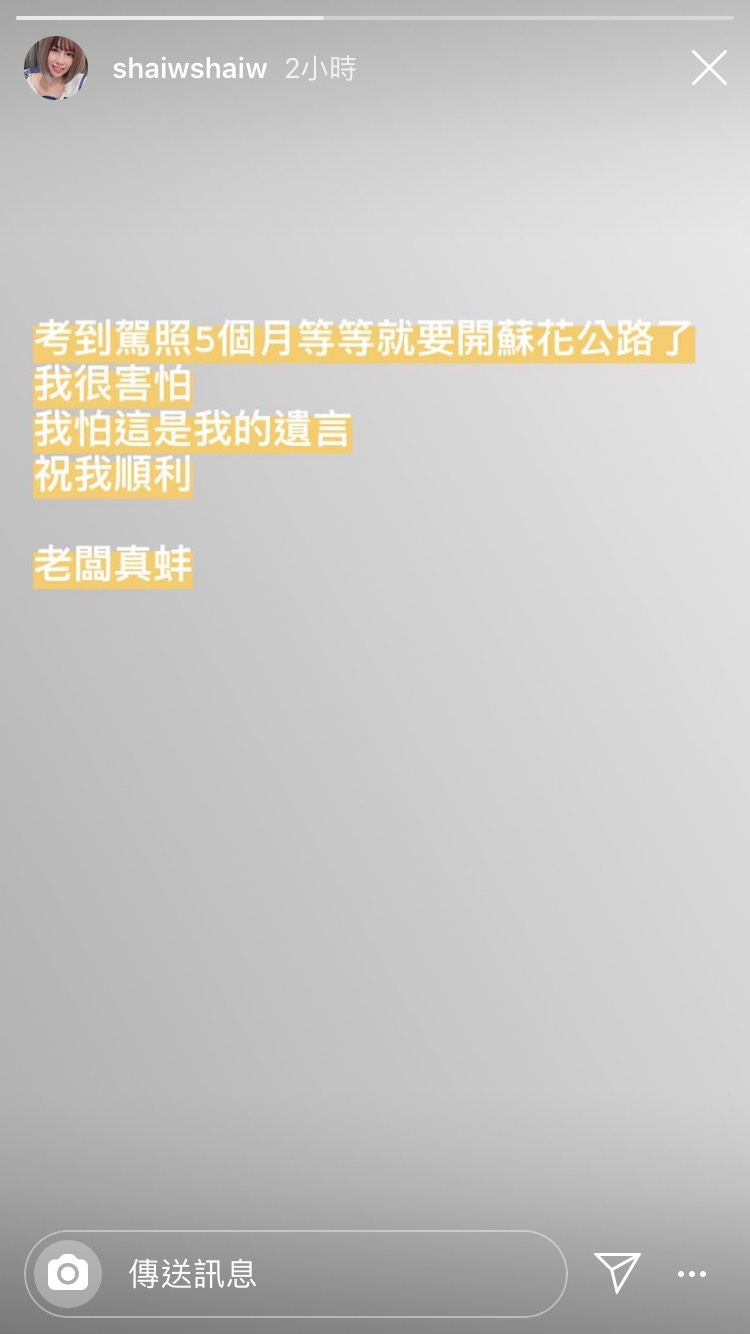Open camera to reply to story

[x=68, y=1273]
